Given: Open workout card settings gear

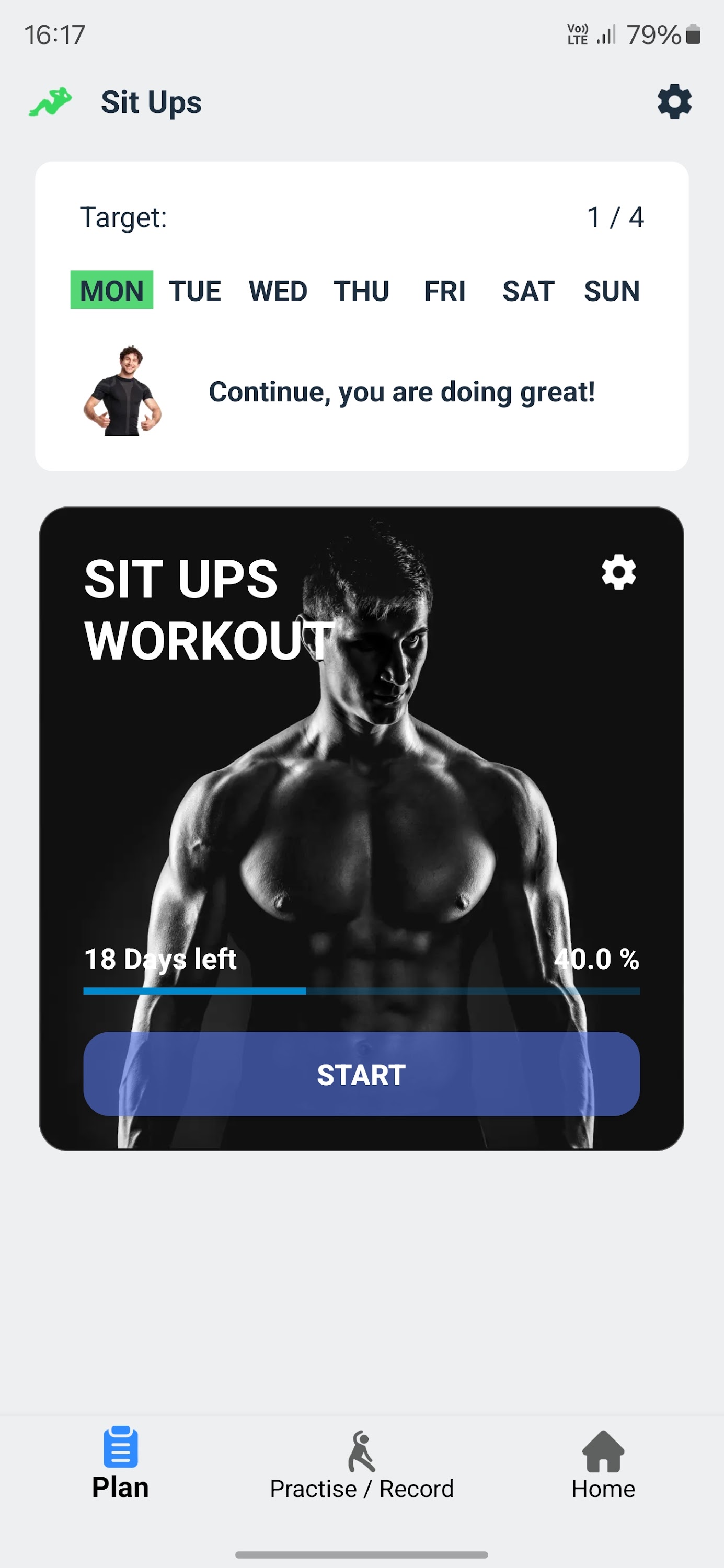Looking at the screenshot, I should tap(619, 572).
